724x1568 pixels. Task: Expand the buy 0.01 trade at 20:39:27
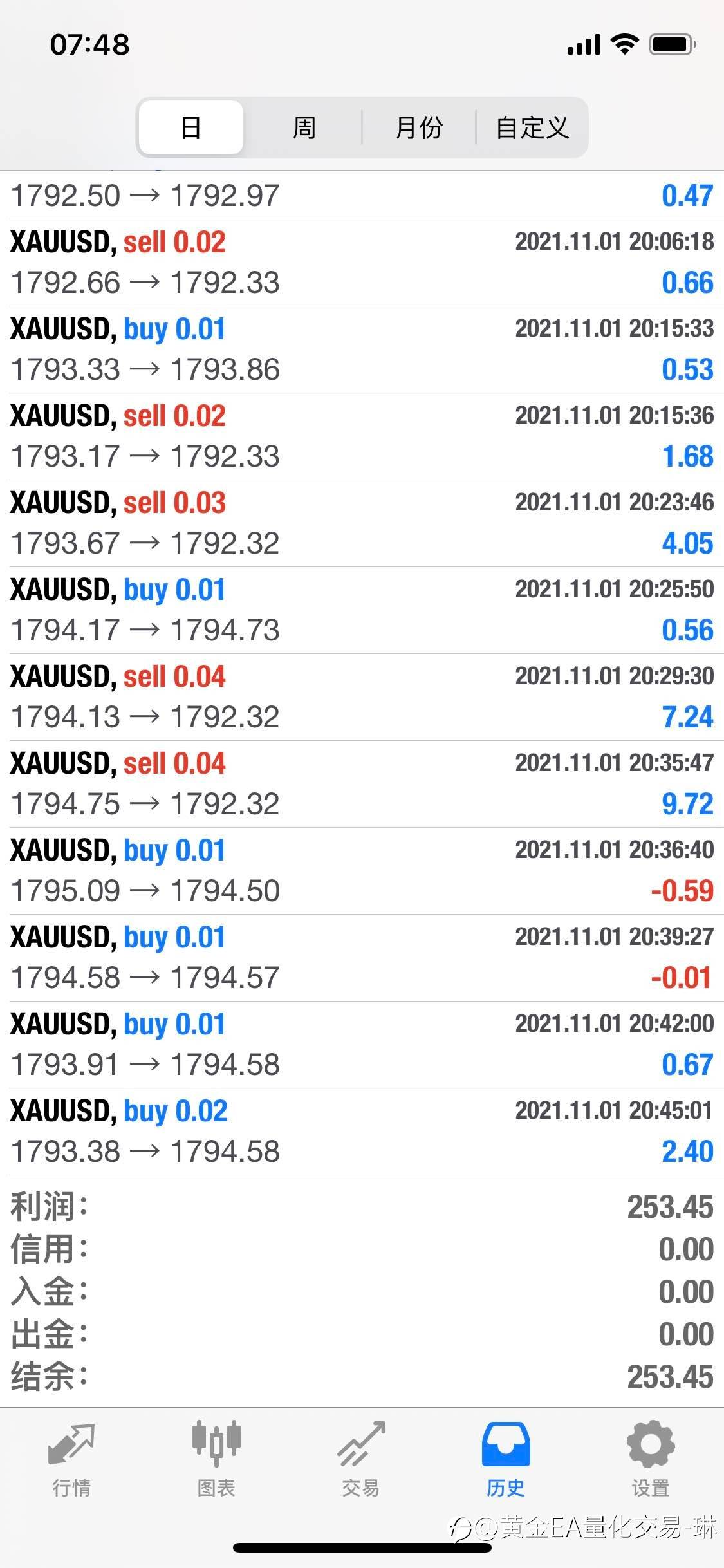coord(362,958)
